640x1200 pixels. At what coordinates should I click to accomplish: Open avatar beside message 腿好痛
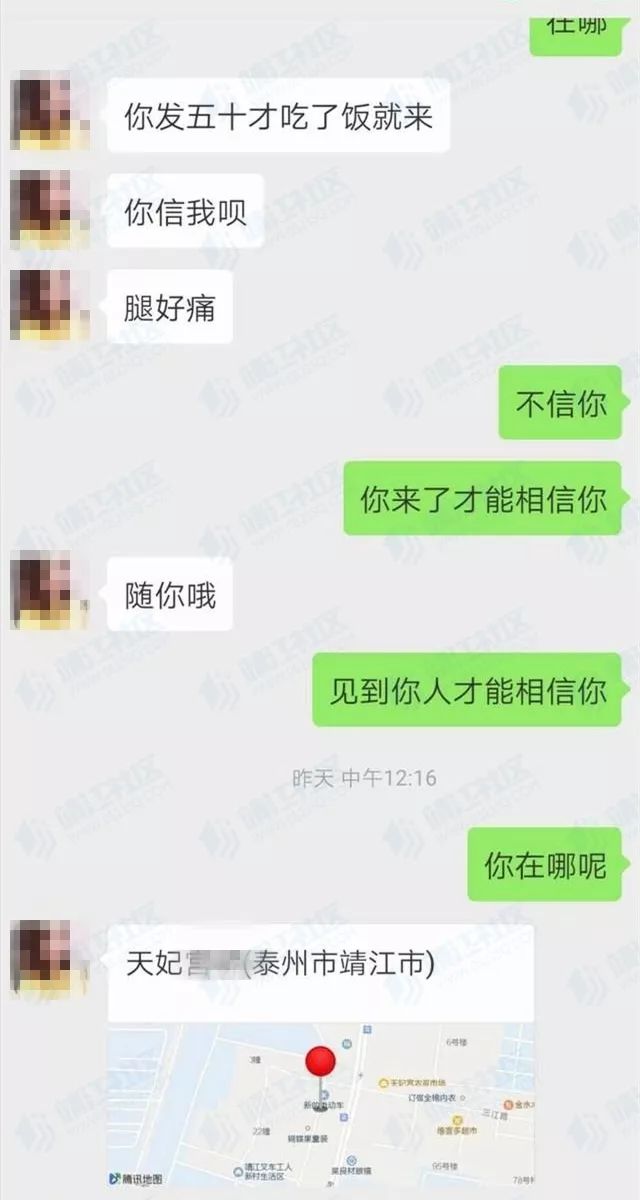(x=49, y=306)
